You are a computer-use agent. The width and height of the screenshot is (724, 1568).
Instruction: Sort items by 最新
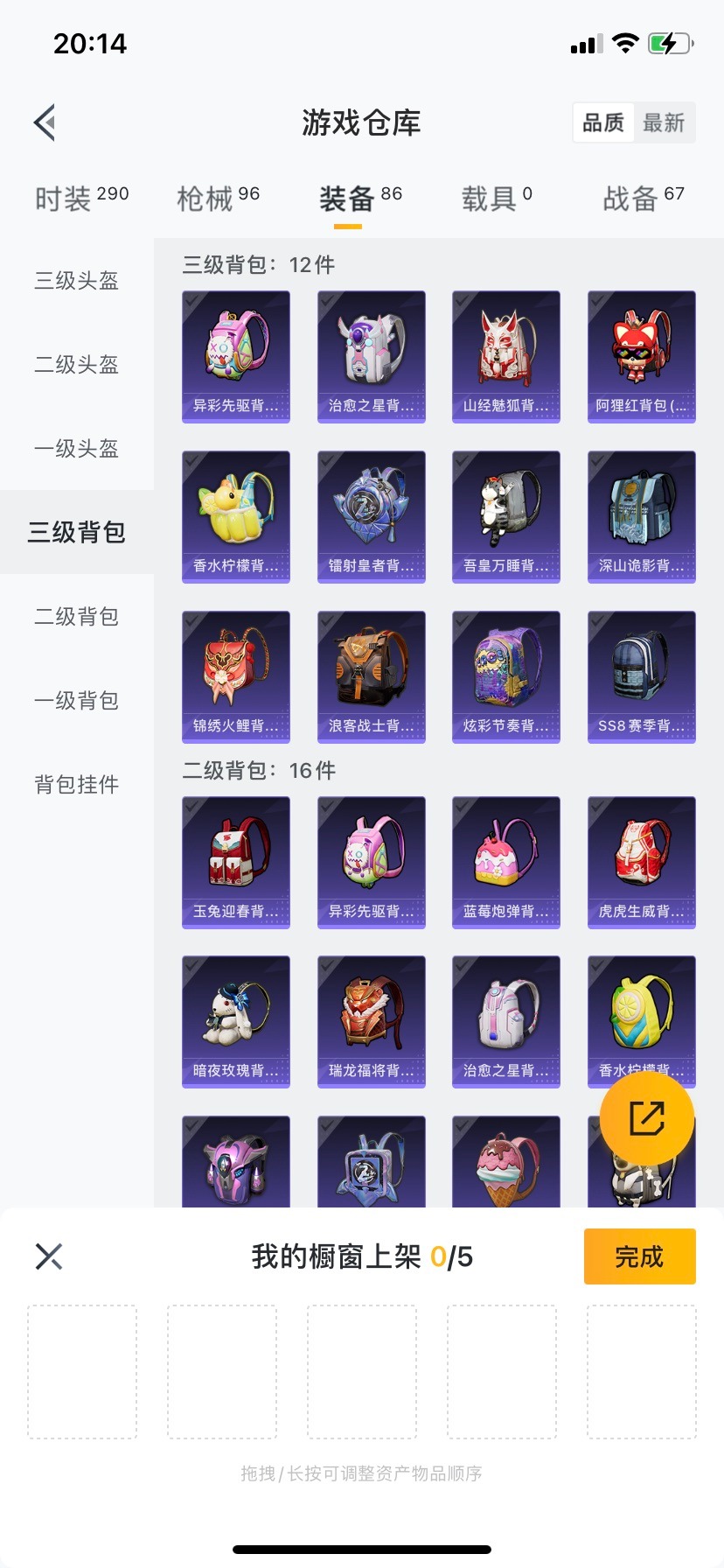tap(664, 122)
